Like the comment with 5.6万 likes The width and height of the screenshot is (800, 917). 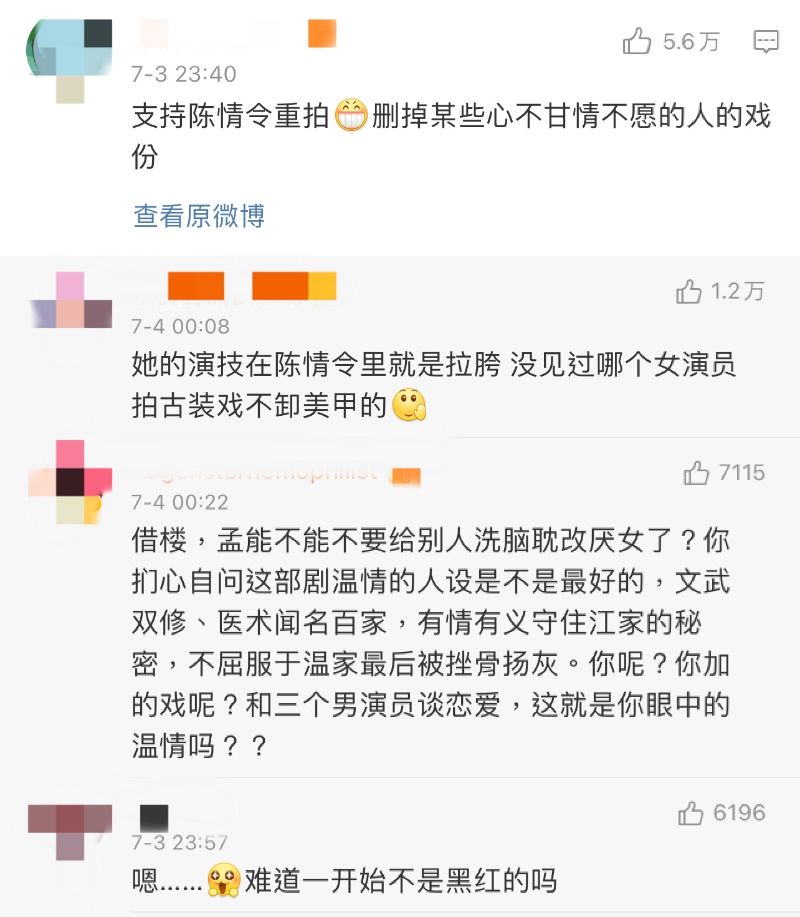tap(637, 41)
